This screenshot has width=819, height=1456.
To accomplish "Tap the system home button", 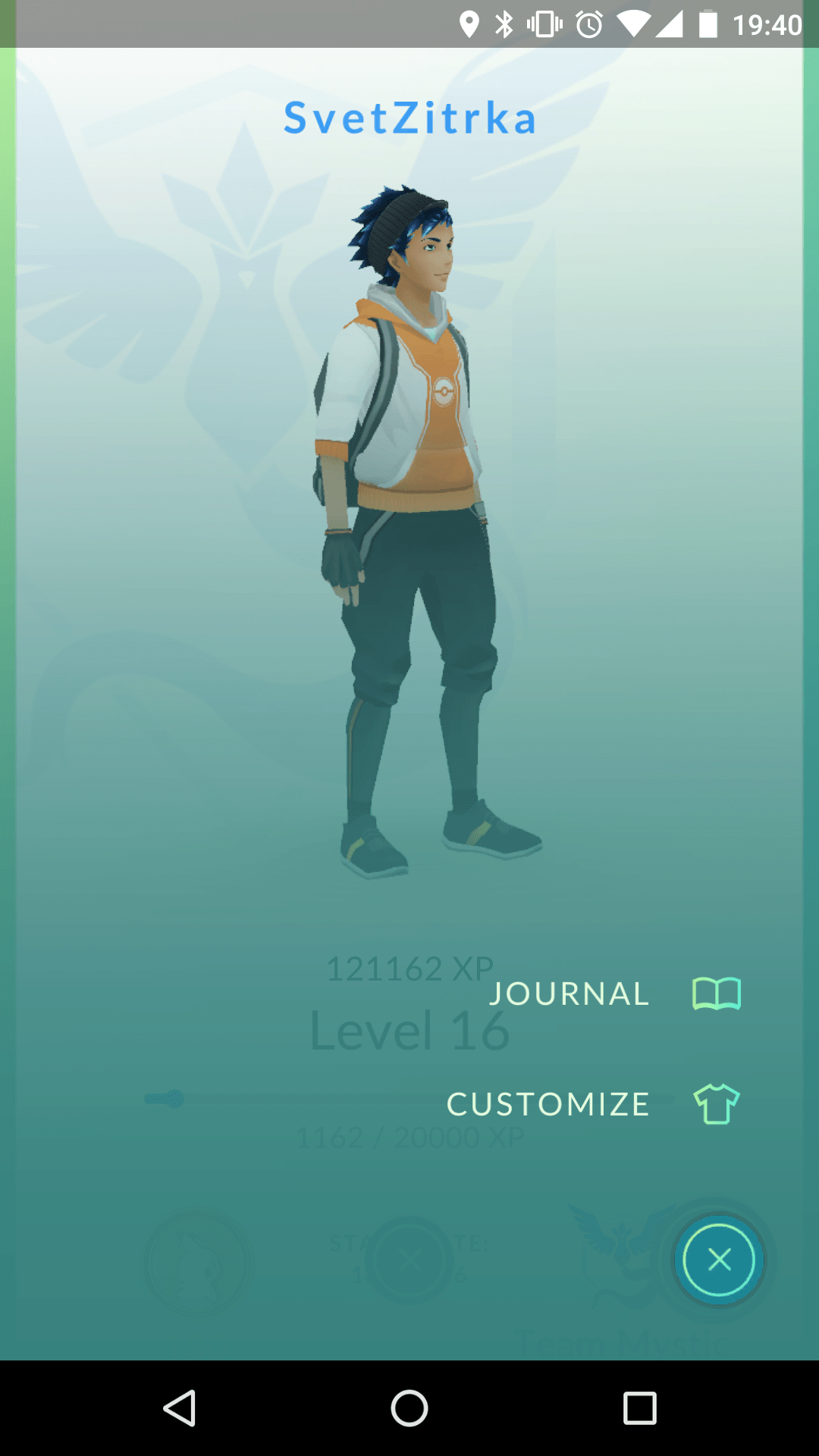I will pyautogui.click(x=409, y=1408).
